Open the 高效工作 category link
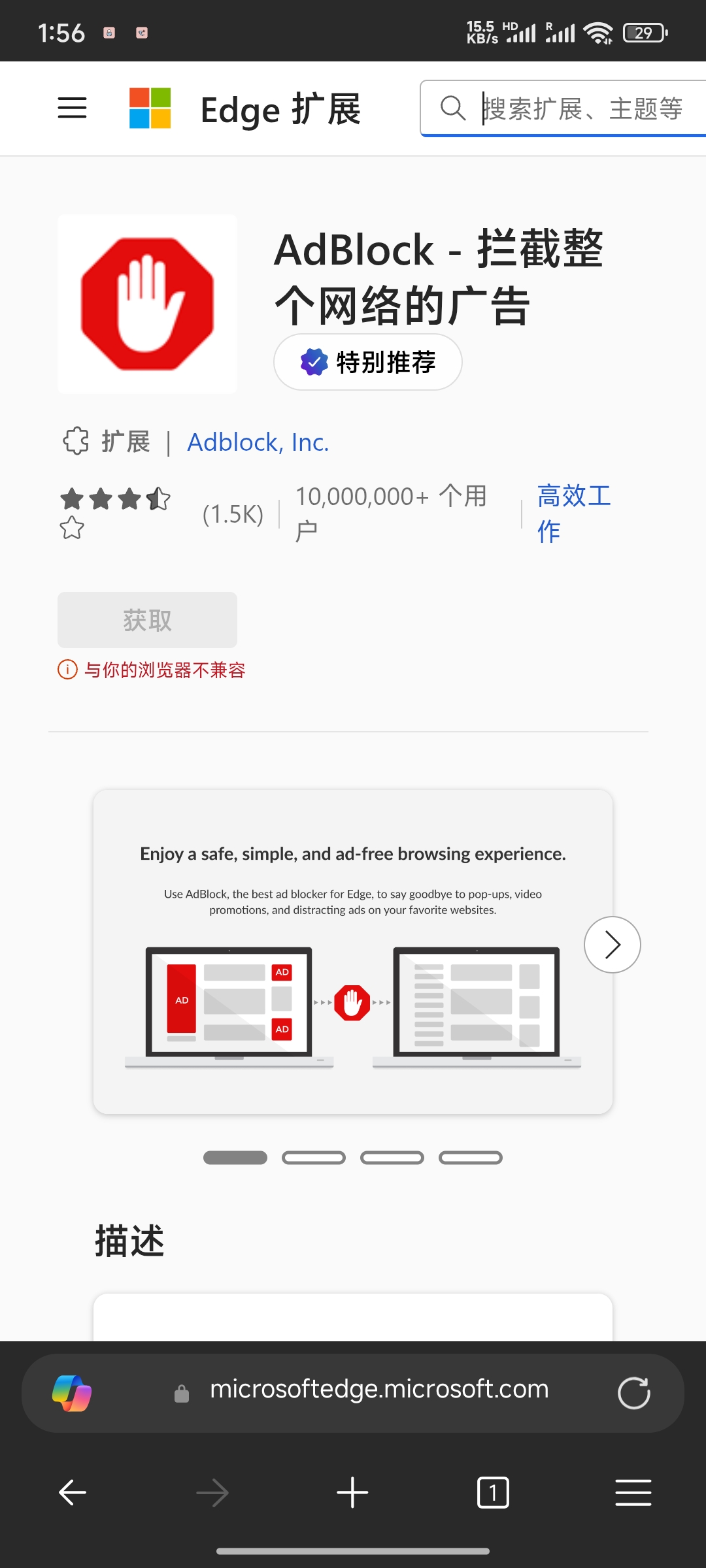This screenshot has width=706, height=1568. [573, 513]
